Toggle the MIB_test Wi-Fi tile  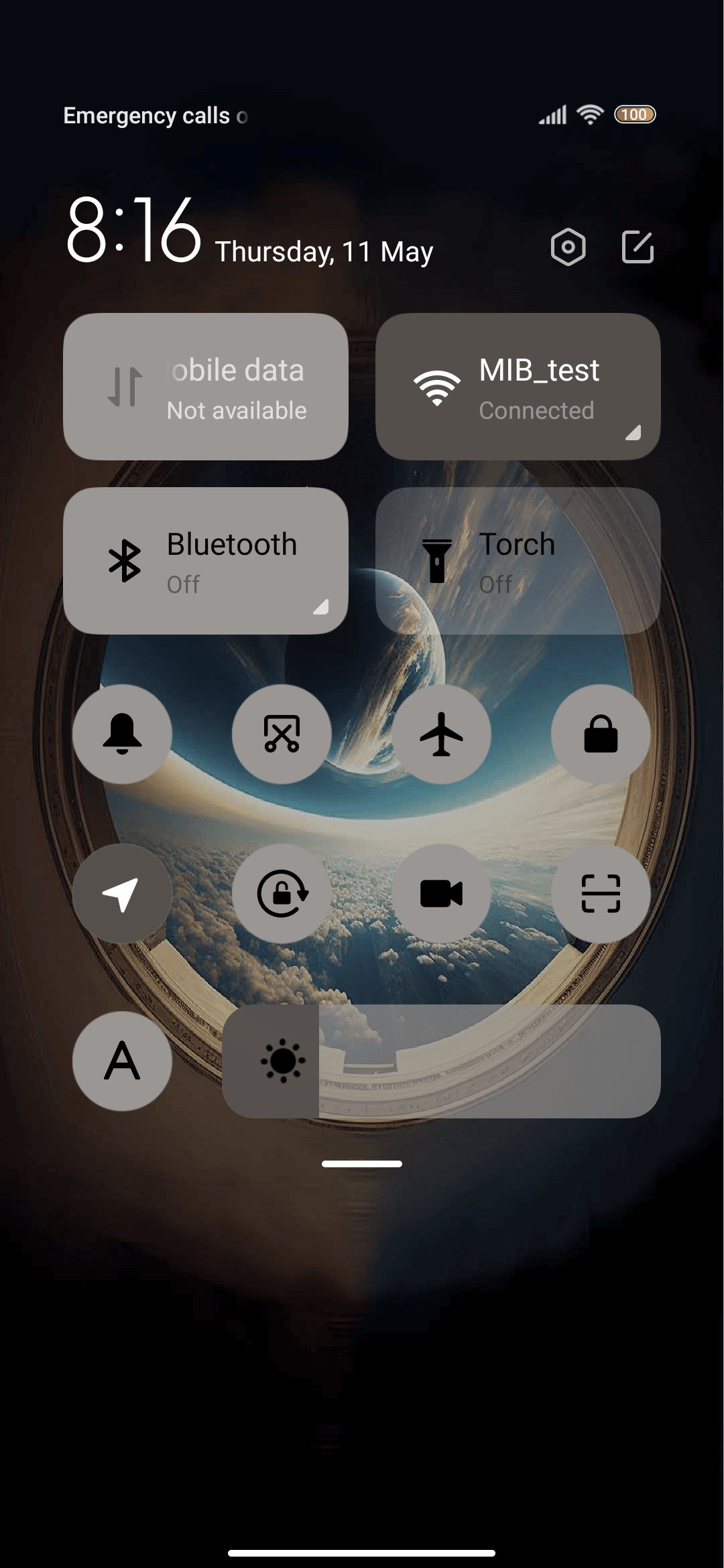coord(518,387)
